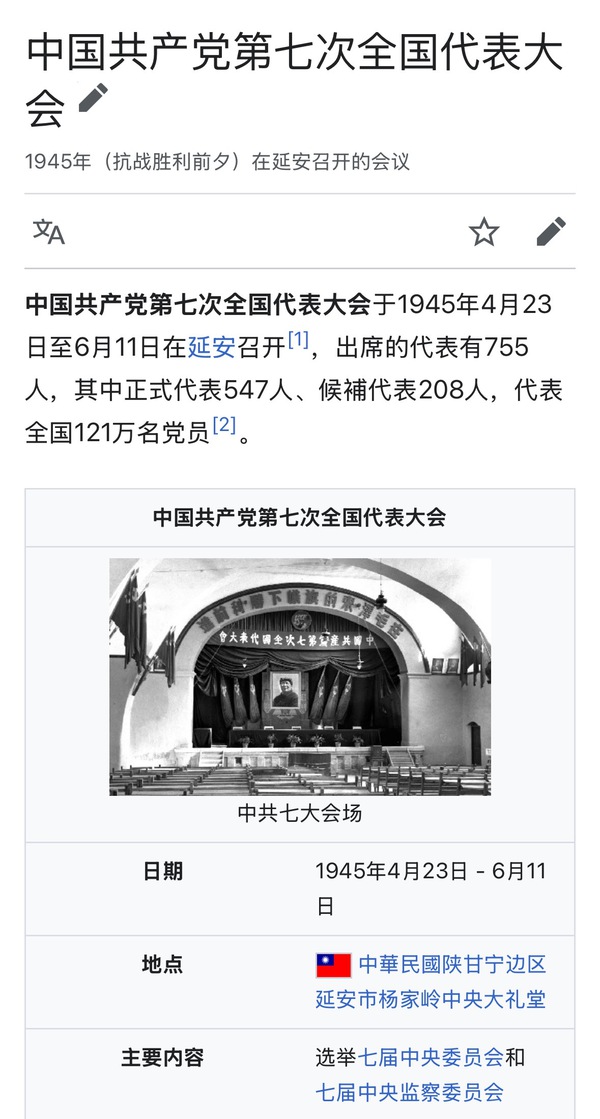Open the 延安 link in intro paragraph
Screen dimensions: 600x1119
click(211, 347)
